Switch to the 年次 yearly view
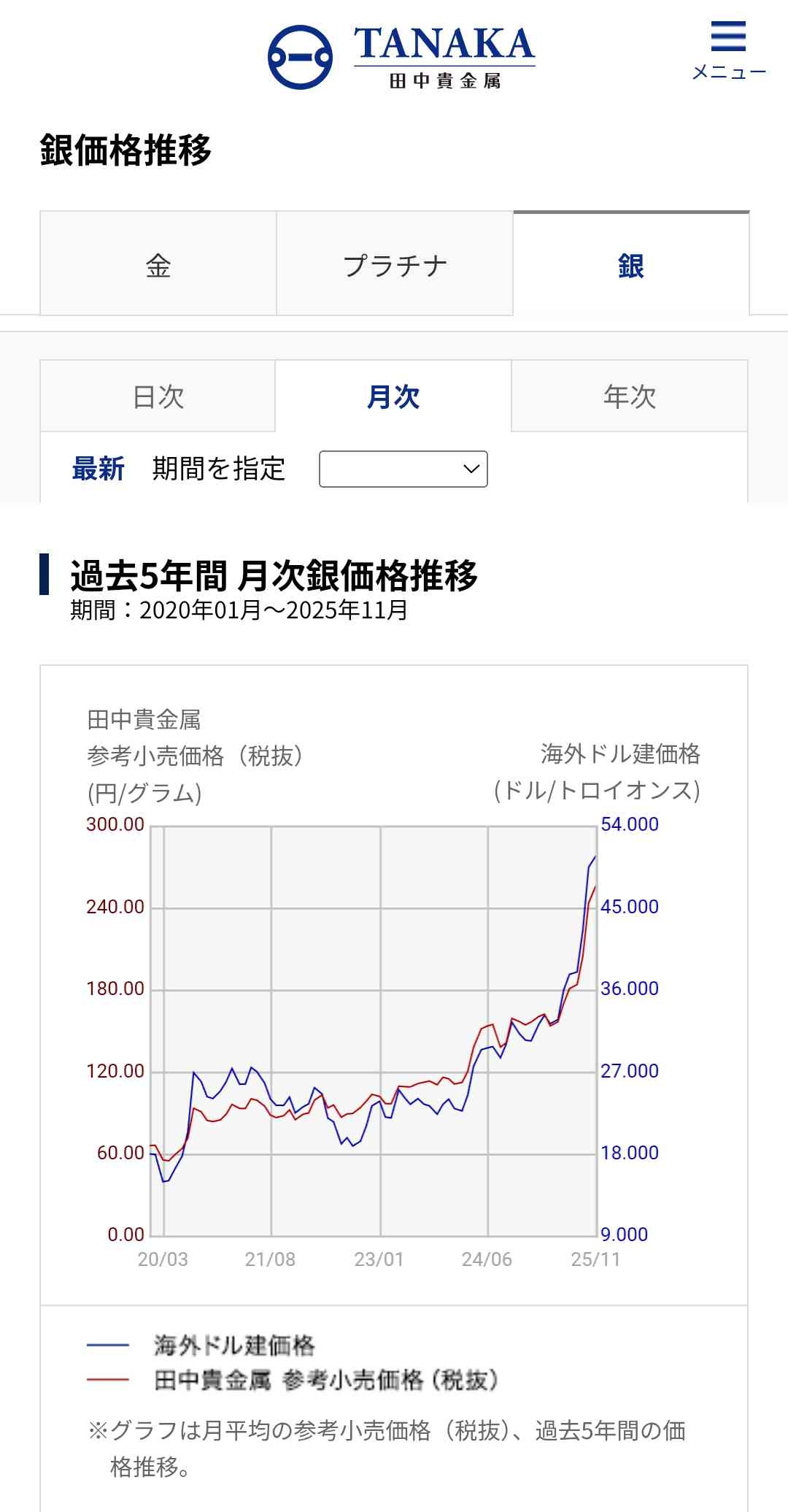The height and width of the screenshot is (1512, 788). 630,396
